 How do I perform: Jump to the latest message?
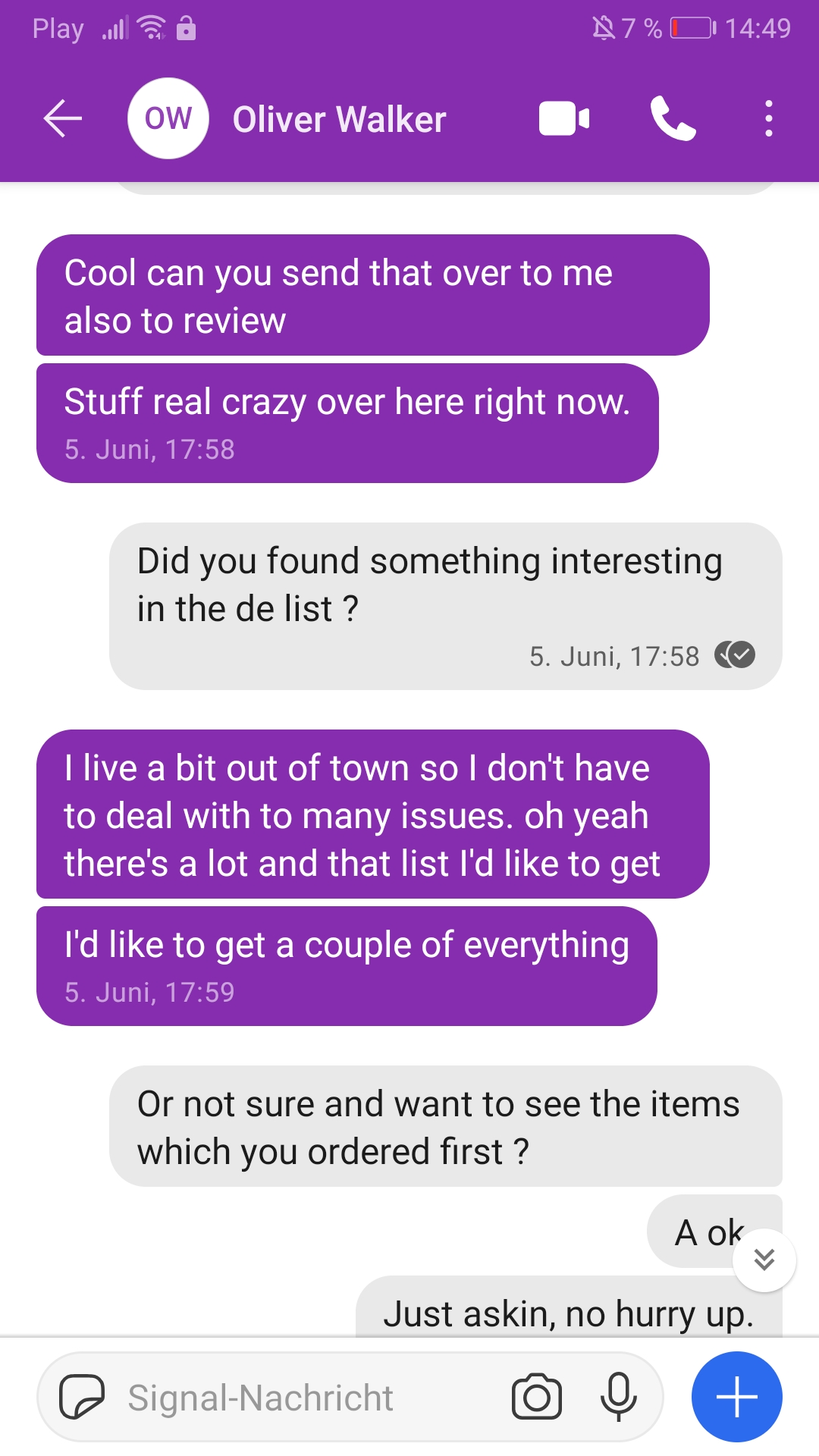(764, 1260)
